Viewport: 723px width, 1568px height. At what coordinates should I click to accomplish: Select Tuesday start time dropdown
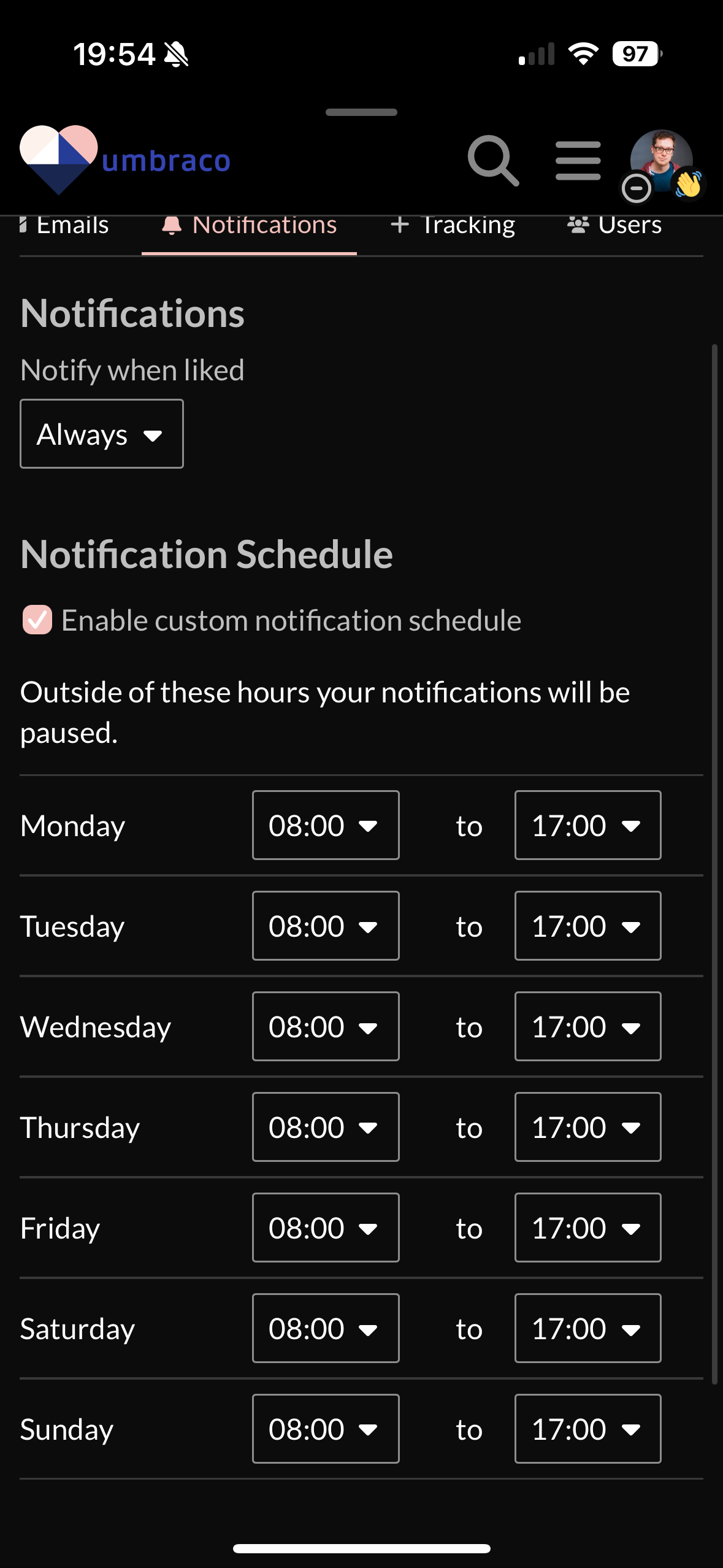coord(326,926)
